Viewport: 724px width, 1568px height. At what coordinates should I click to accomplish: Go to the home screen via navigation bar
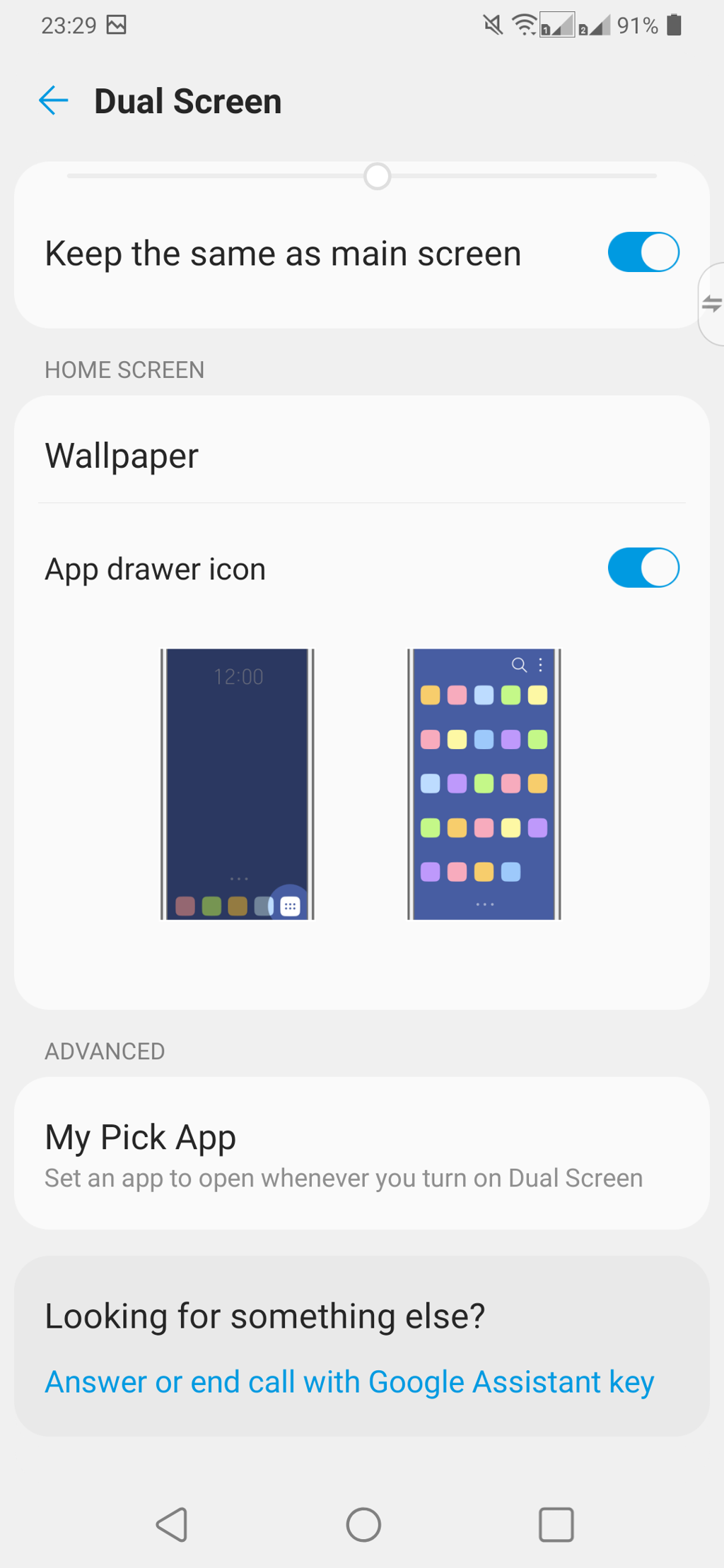(363, 1524)
